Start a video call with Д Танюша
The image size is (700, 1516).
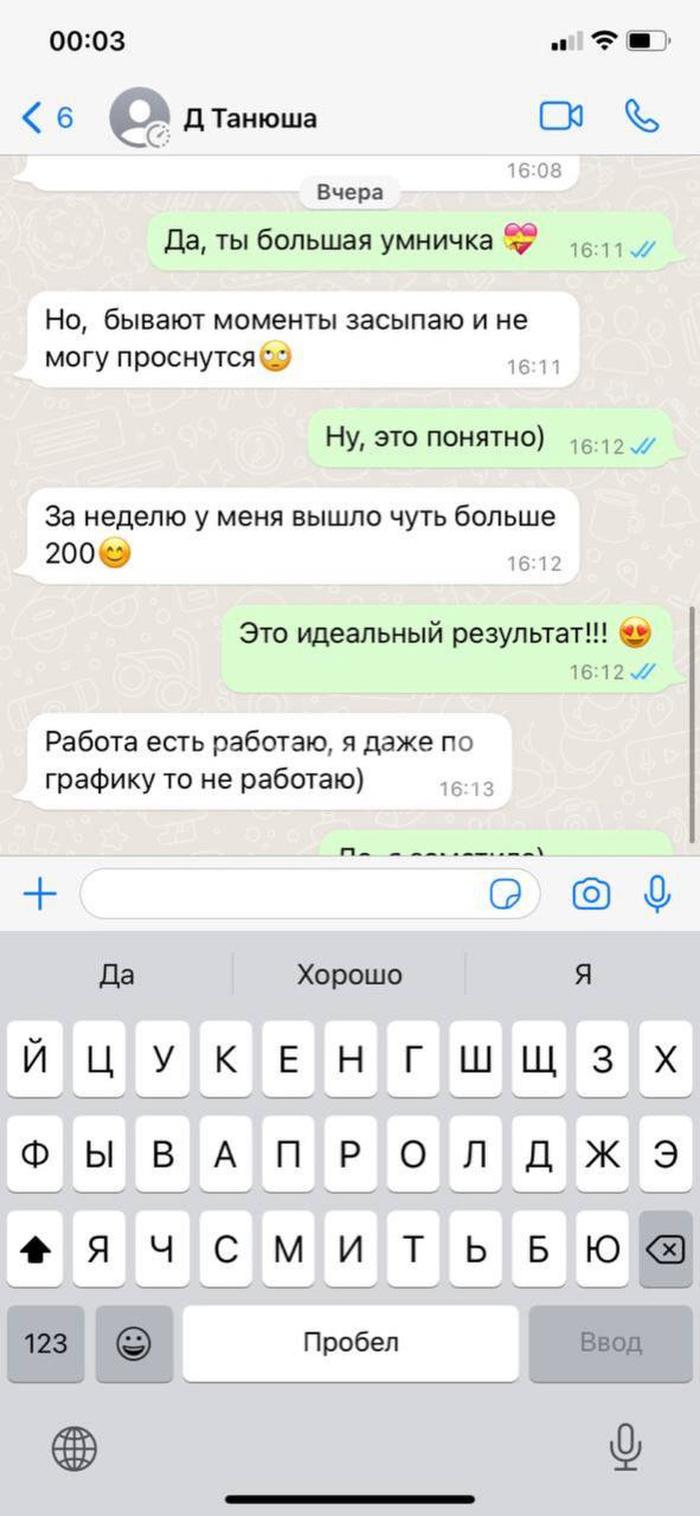562,117
